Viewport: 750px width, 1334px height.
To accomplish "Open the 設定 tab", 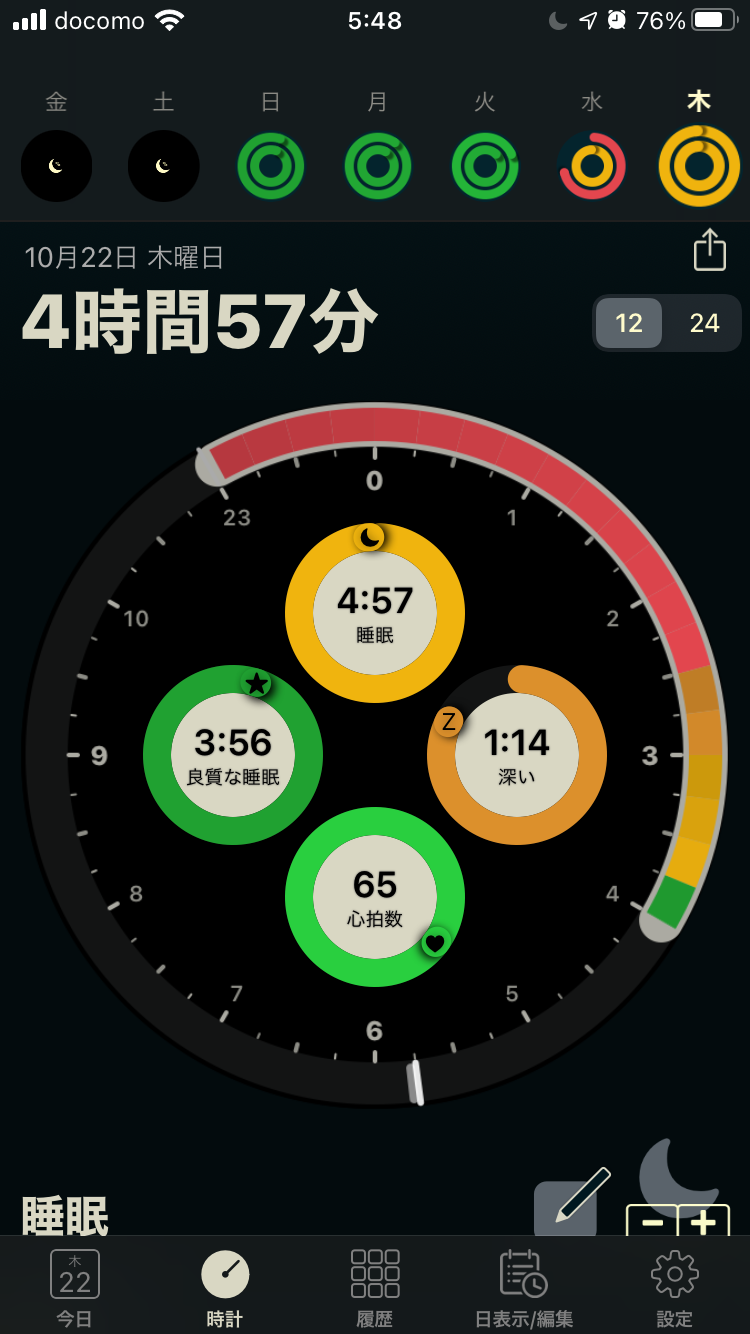I will [674, 1286].
